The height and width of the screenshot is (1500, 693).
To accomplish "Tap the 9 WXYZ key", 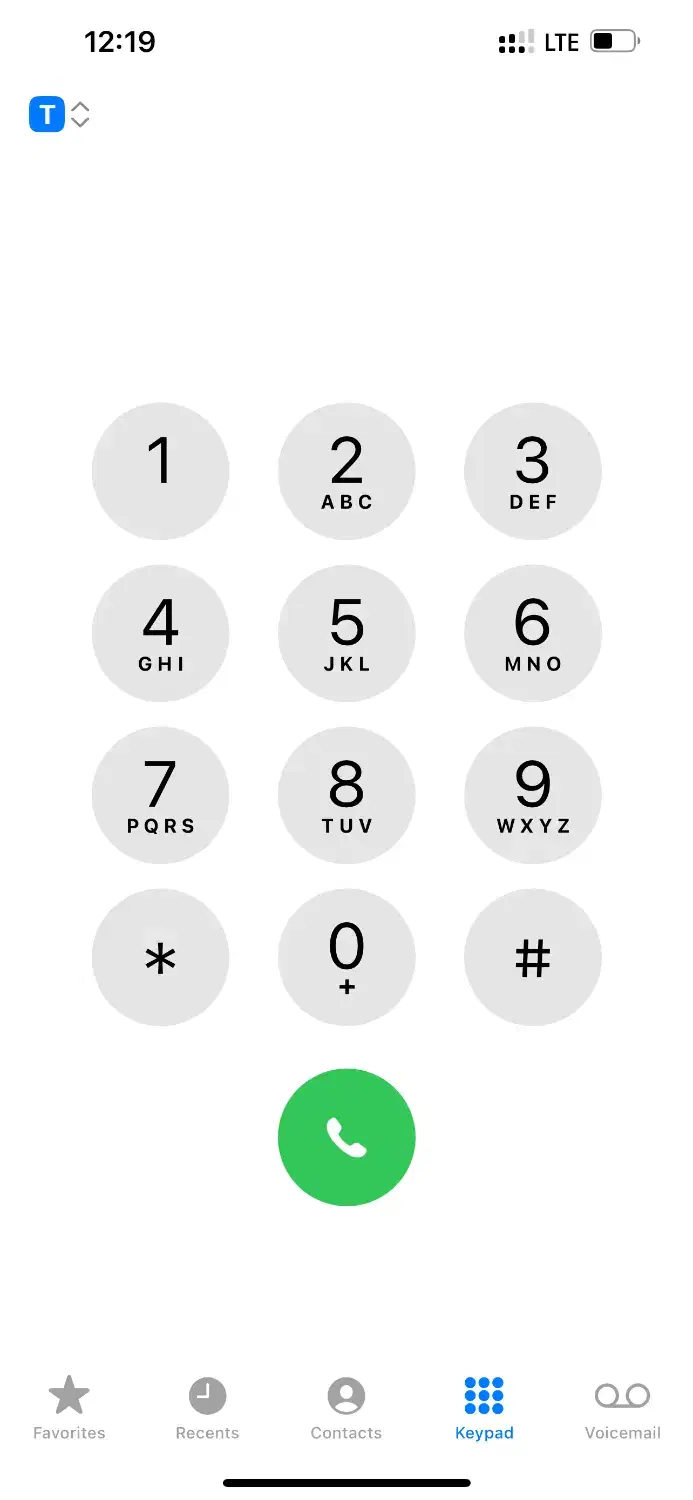I will pos(532,796).
